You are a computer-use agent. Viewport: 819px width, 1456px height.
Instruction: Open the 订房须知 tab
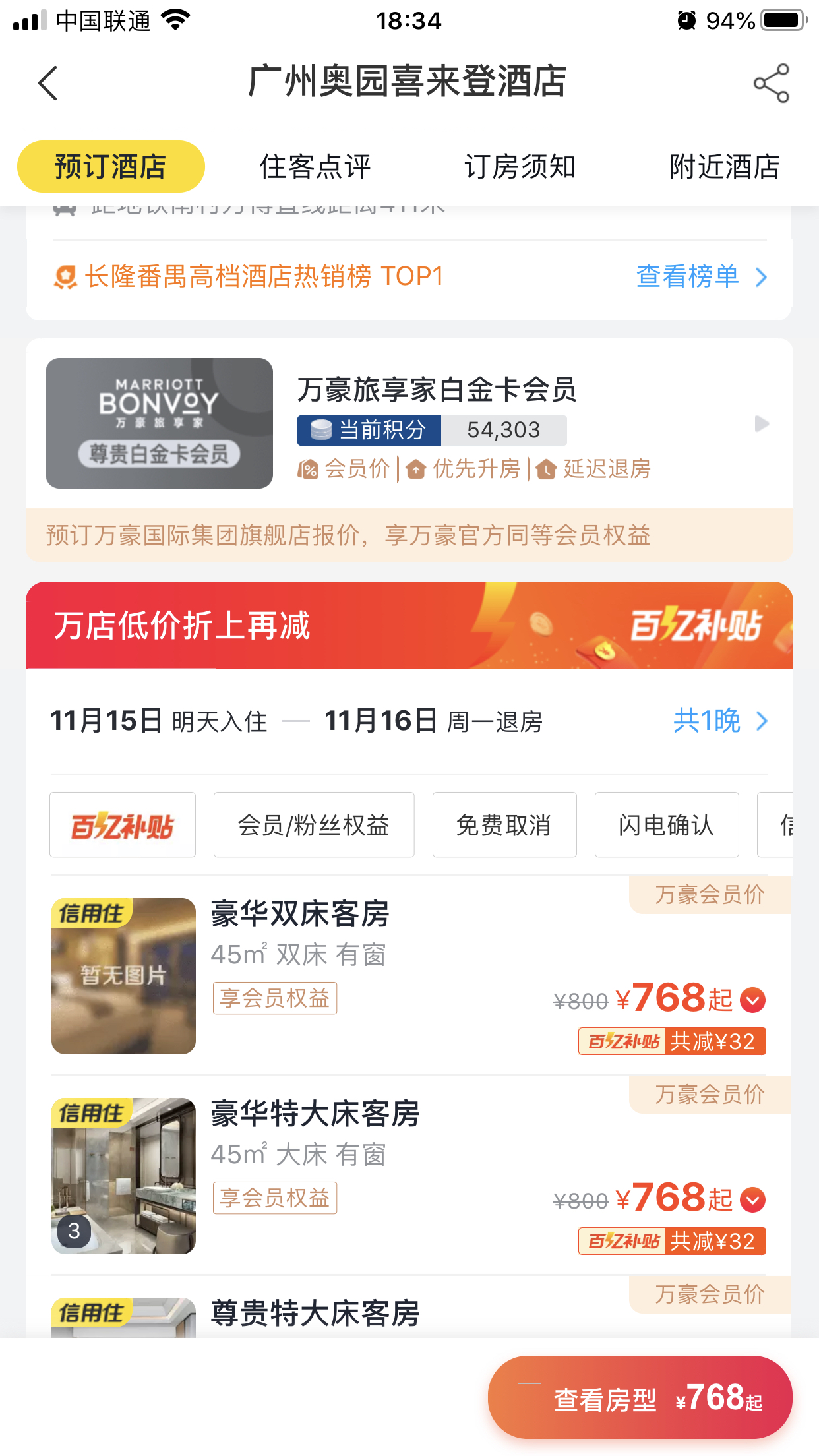click(520, 167)
